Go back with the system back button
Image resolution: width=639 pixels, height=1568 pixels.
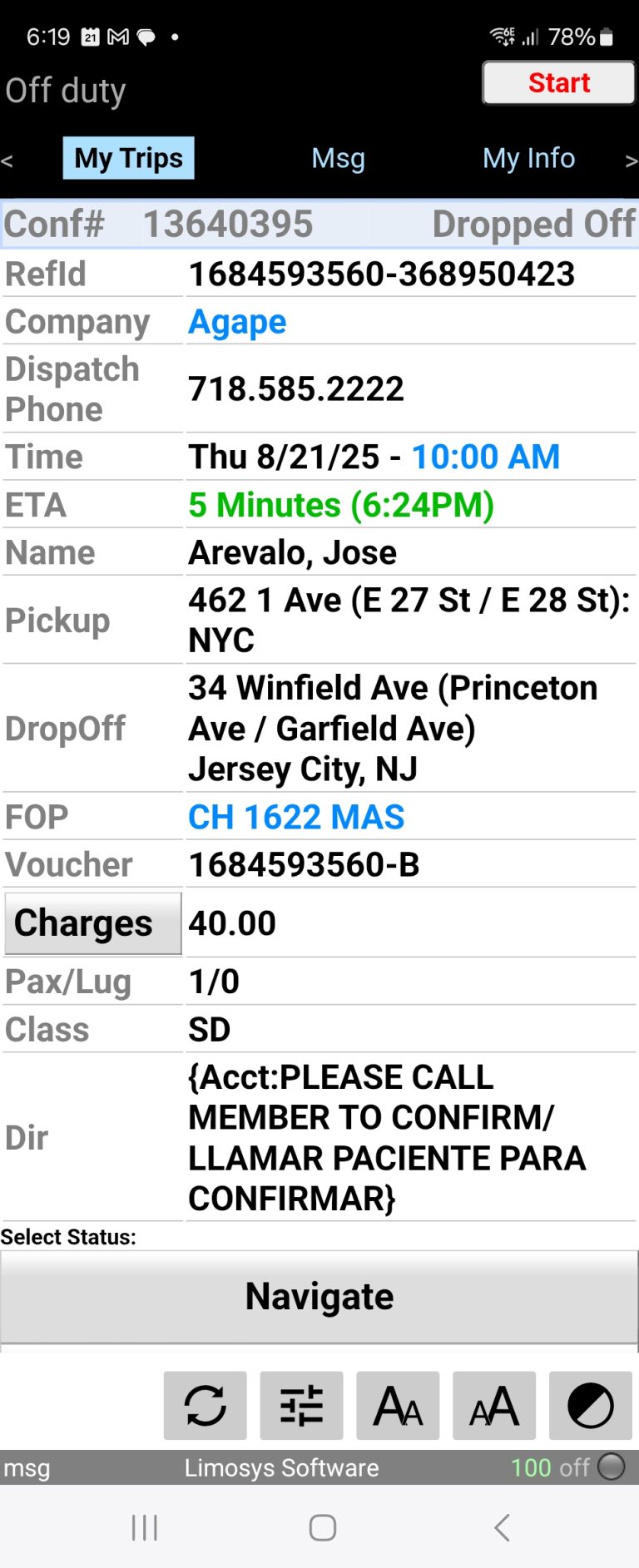coord(502,1527)
